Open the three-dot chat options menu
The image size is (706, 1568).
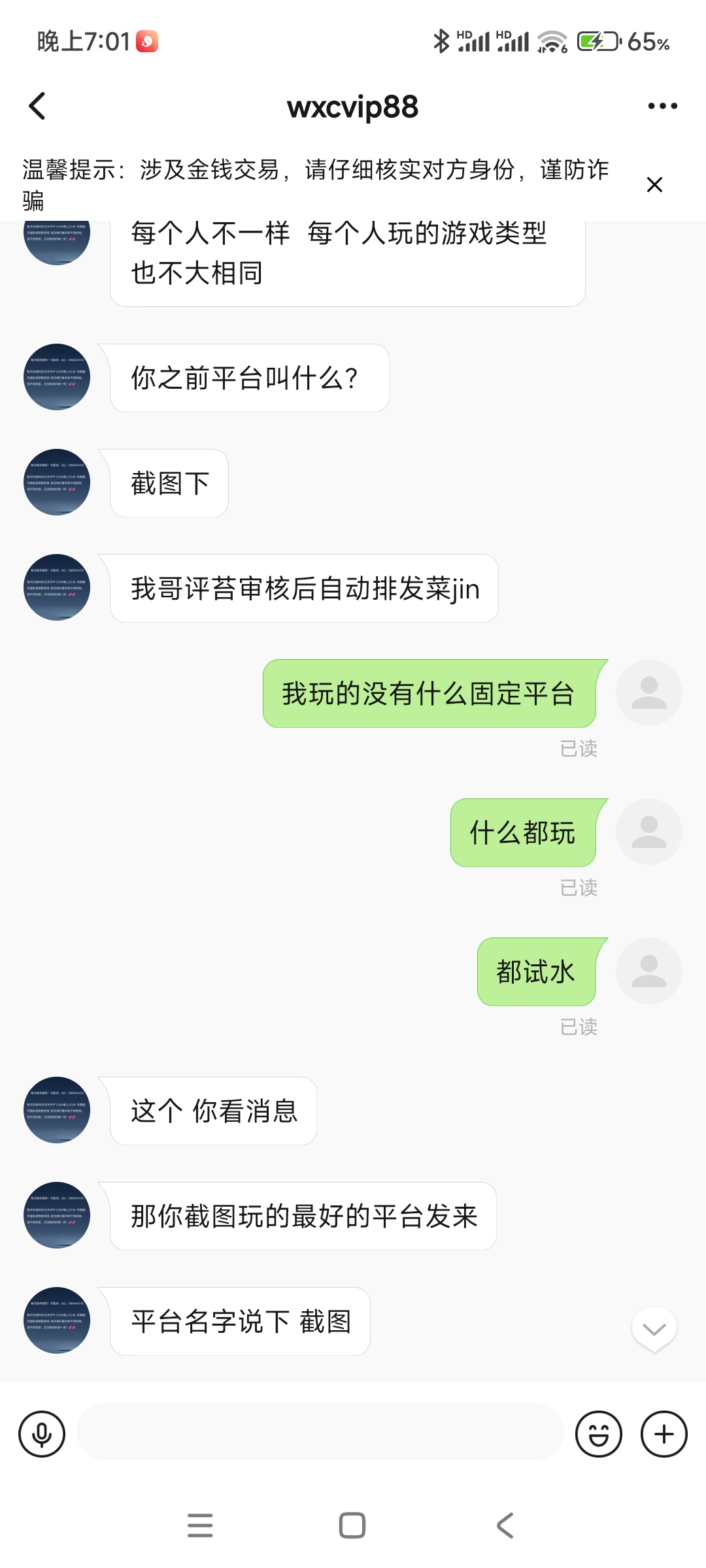tap(662, 106)
